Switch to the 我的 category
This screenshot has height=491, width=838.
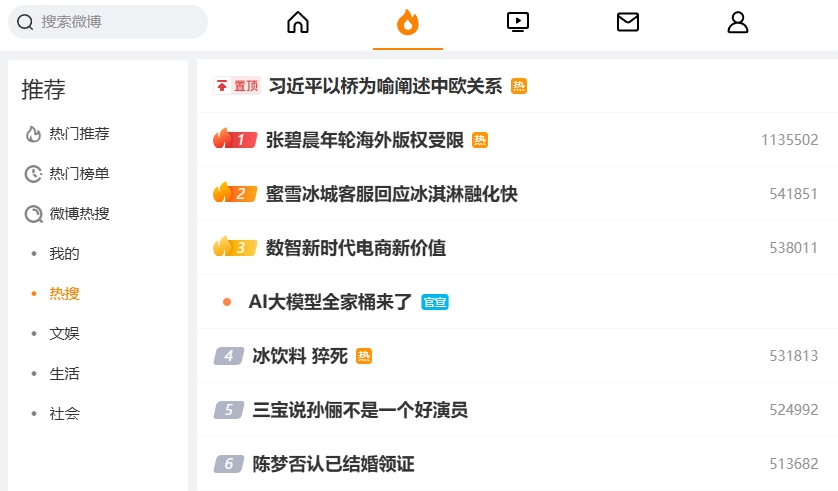point(64,254)
